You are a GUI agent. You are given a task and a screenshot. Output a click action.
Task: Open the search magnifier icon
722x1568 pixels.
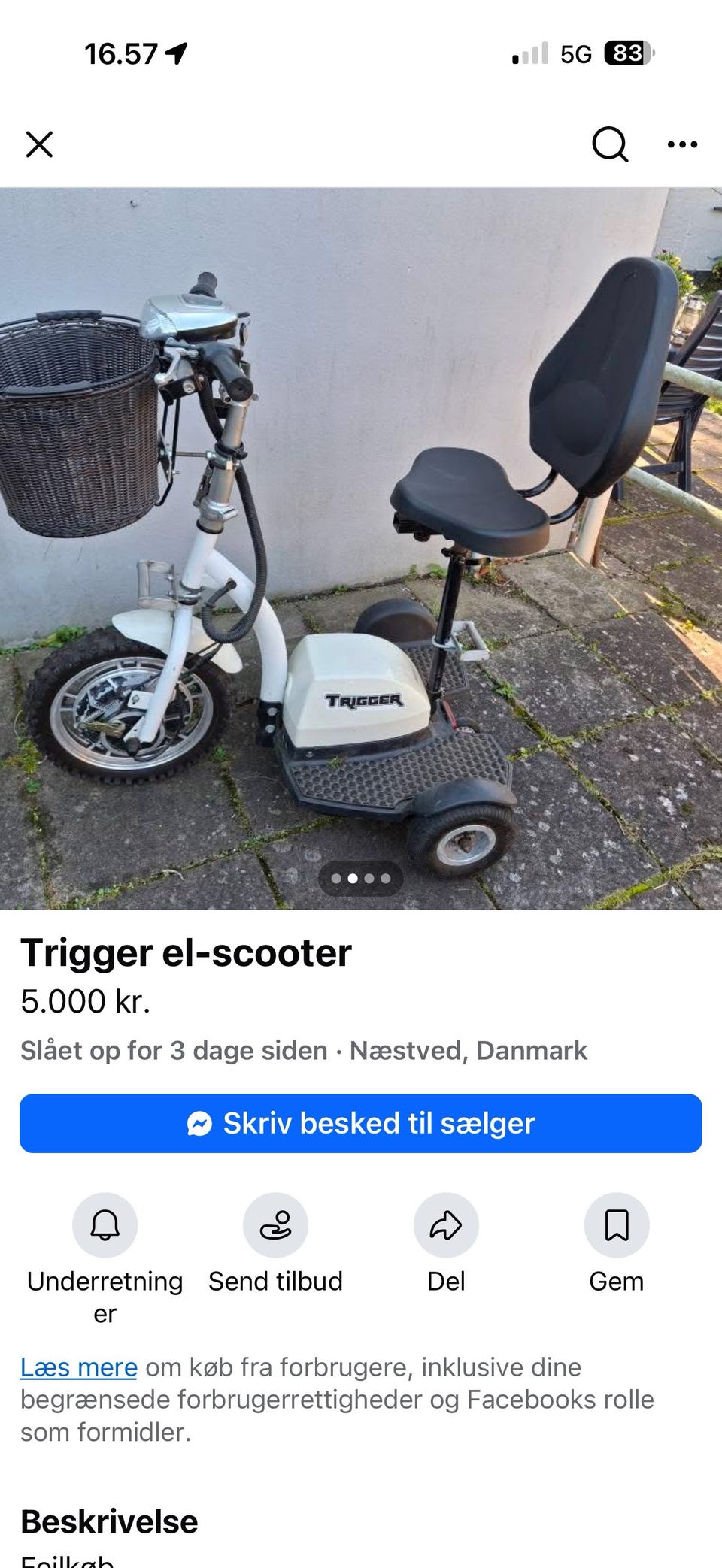coord(609,144)
